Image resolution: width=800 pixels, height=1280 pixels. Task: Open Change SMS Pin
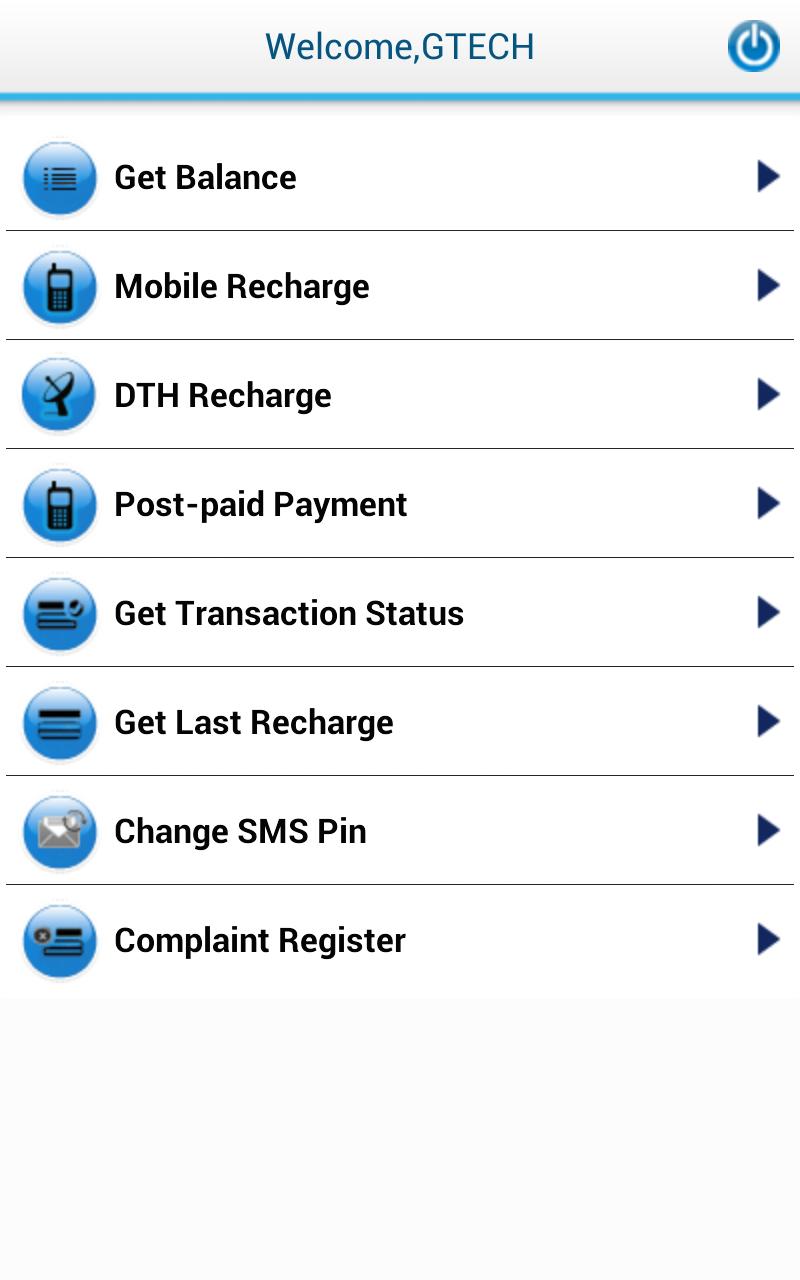click(x=400, y=831)
